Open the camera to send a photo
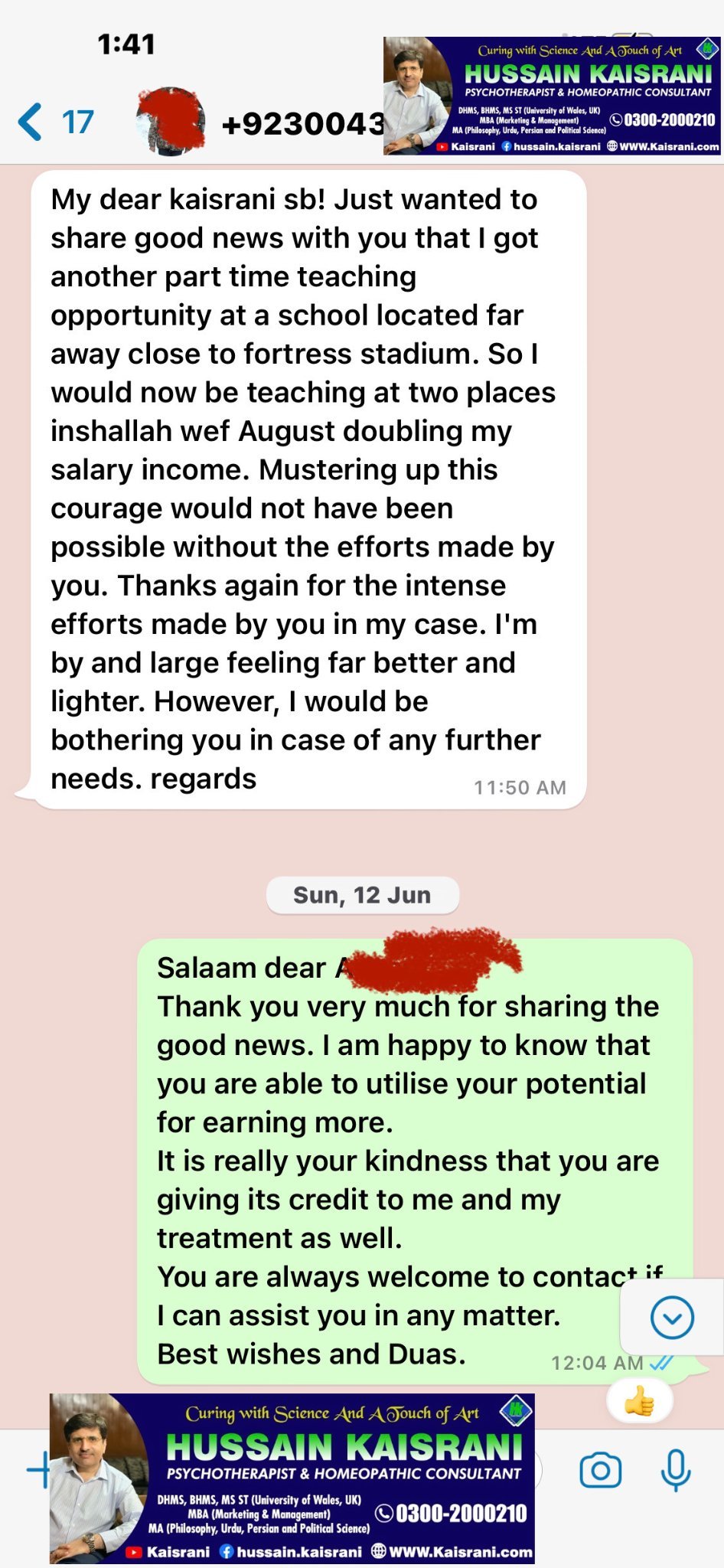Viewport: 724px width, 1568px height. click(600, 1470)
